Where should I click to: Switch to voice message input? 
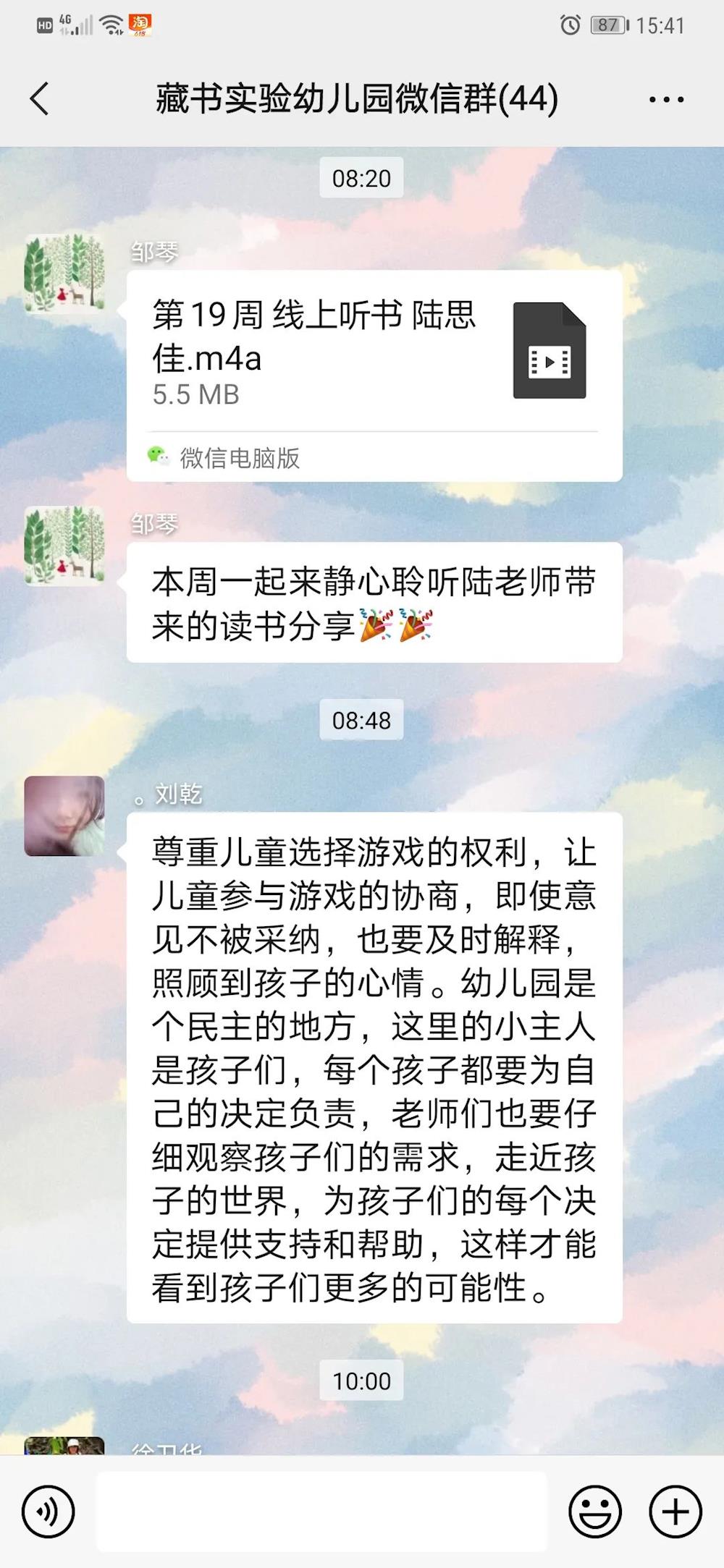click(x=48, y=1512)
